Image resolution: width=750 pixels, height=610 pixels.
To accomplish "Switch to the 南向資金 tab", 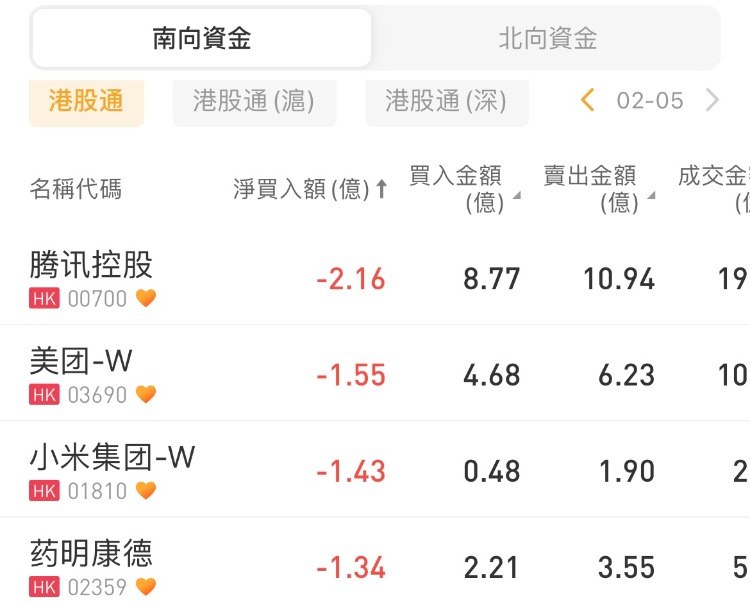I will pos(201,39).
